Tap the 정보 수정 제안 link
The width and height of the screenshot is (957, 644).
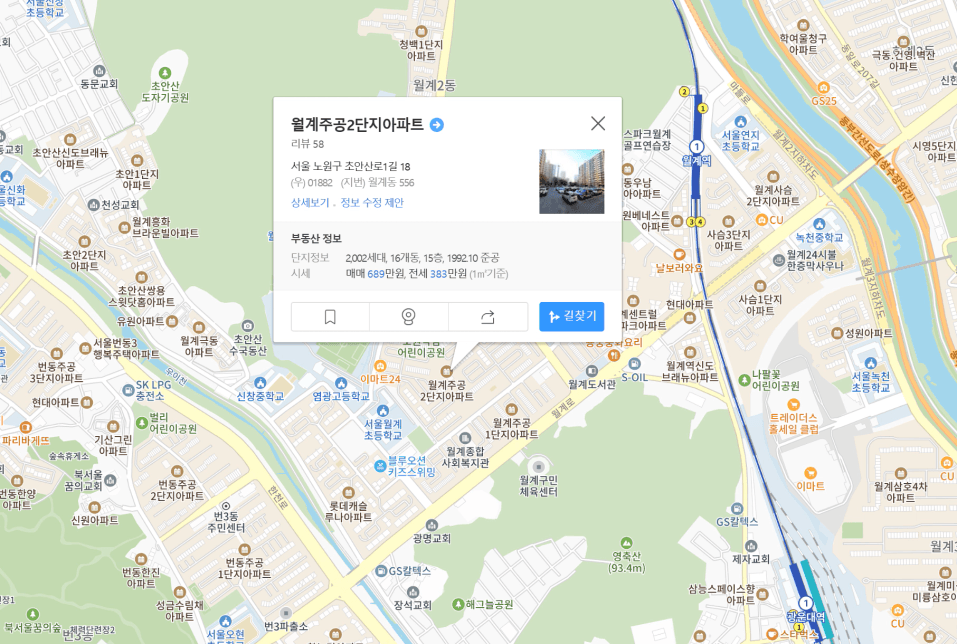(x=372, y=203)
